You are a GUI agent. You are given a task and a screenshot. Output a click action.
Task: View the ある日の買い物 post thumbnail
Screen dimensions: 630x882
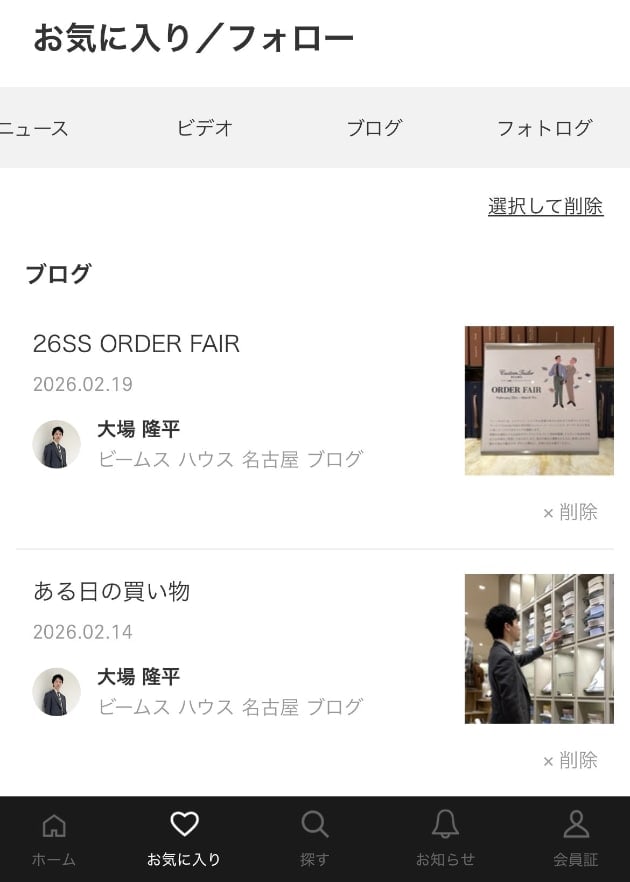click(539, 648)
